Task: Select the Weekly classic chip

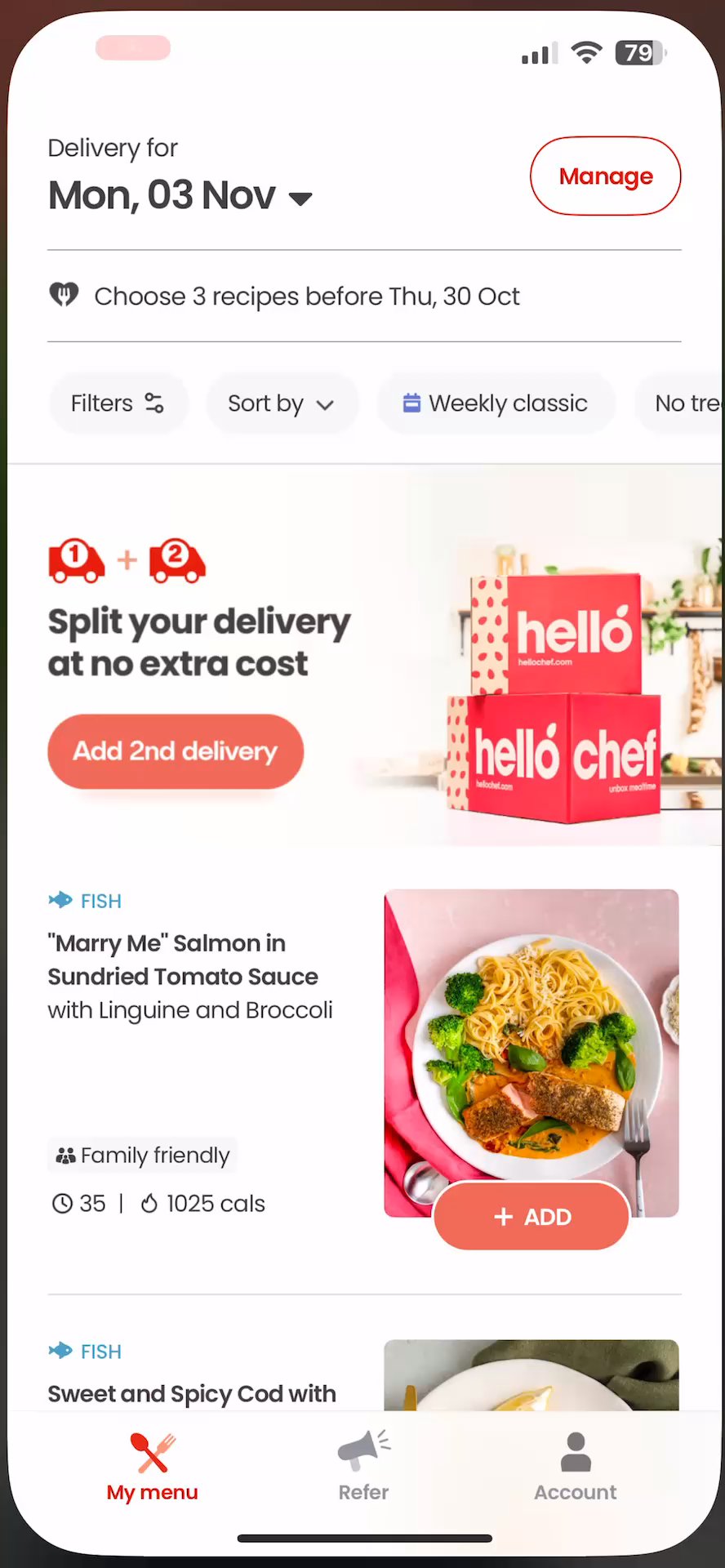Action: click(x=496, y=403)
